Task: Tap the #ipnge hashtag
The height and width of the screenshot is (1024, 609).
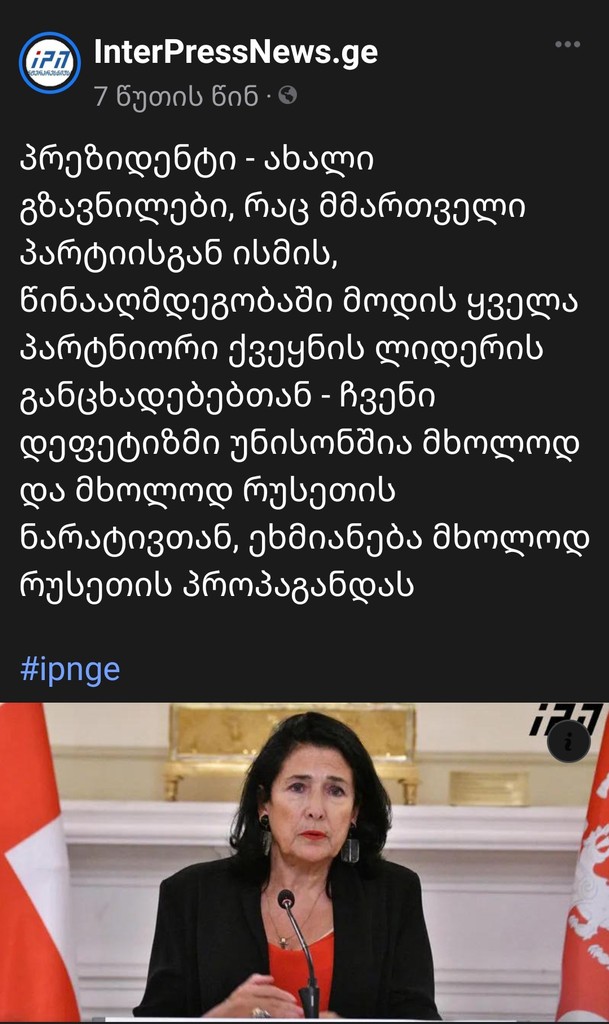Action: pos(70,669)
